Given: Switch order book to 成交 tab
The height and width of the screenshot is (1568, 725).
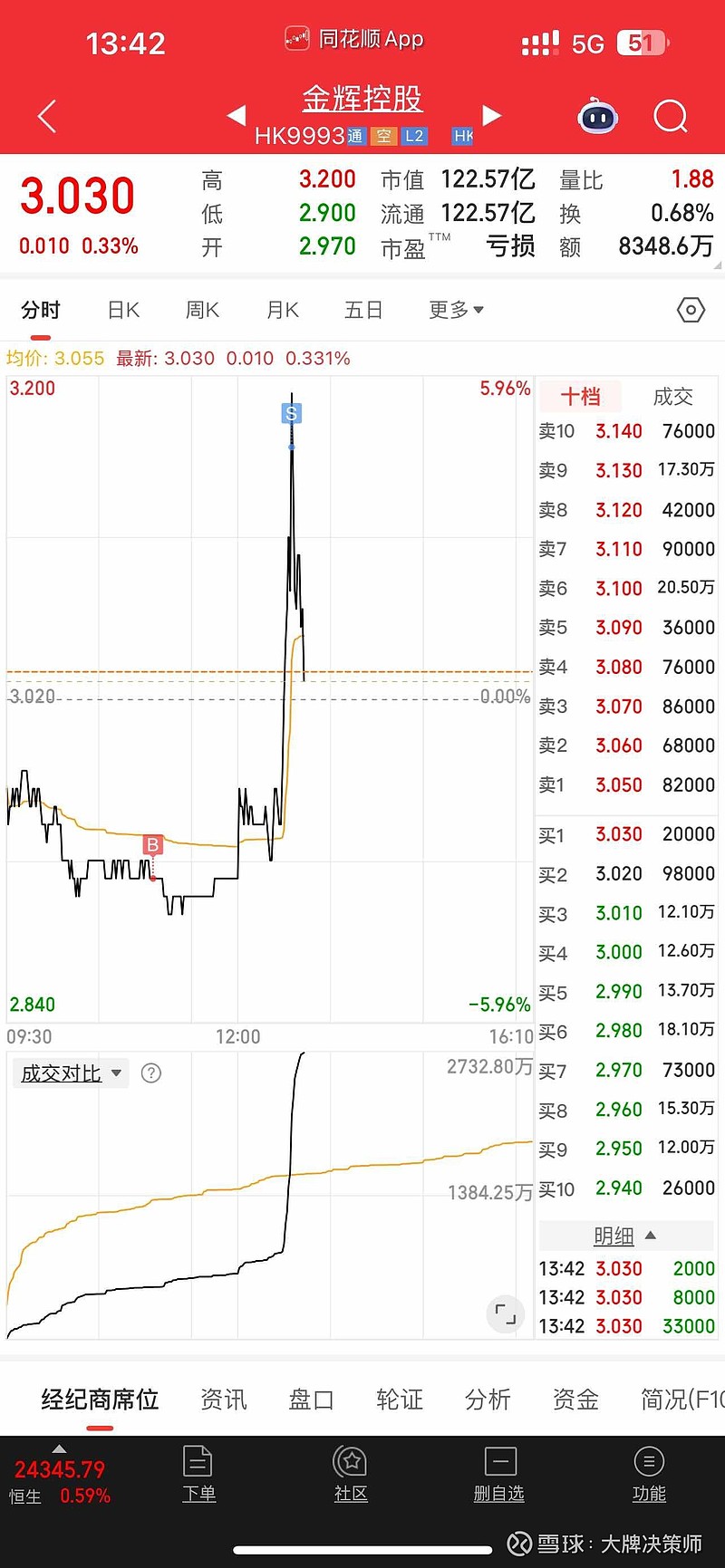Looking at the screenshot, I should [672, 397].
